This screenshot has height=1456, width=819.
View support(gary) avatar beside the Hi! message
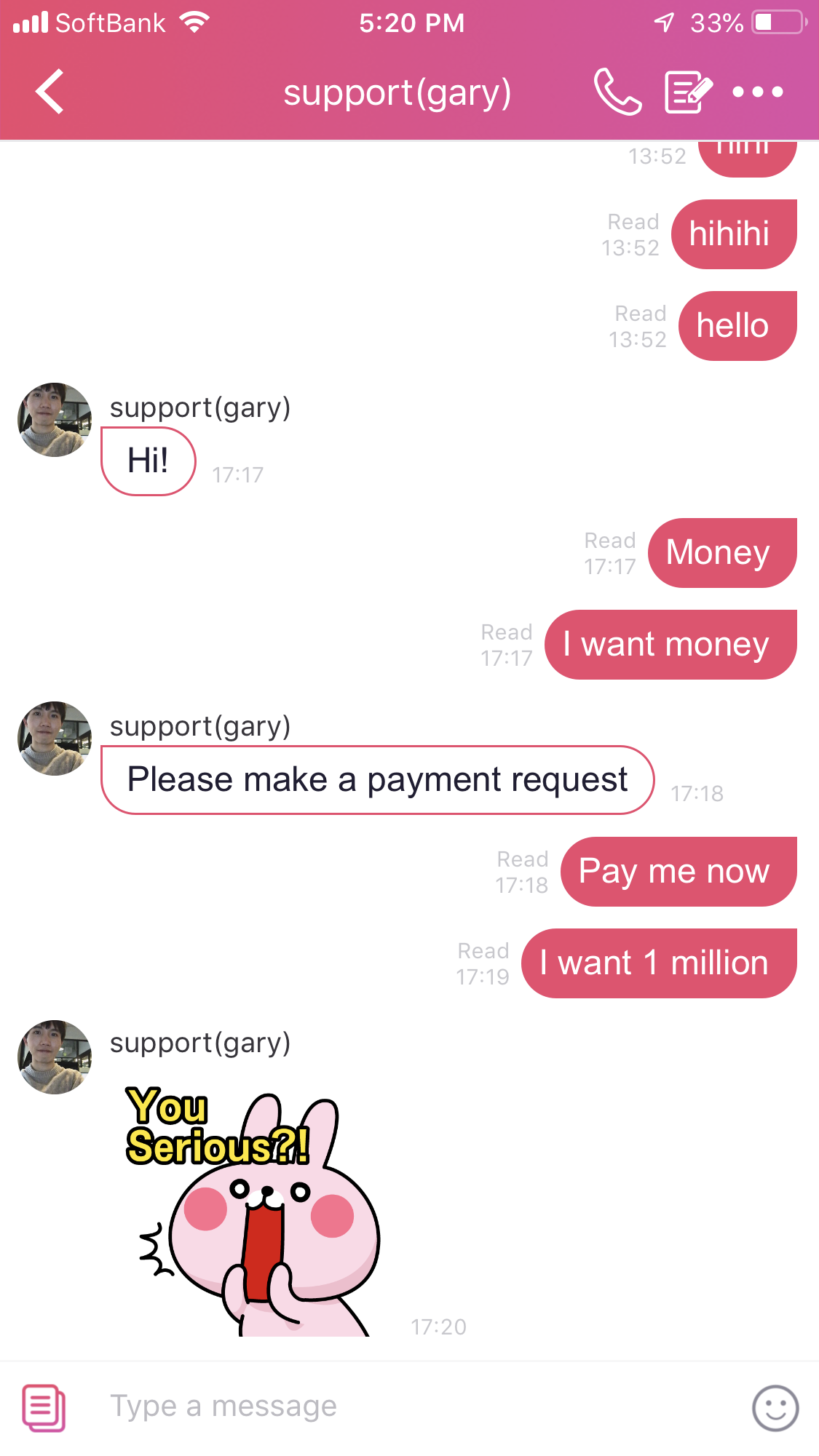click(55, 420)
